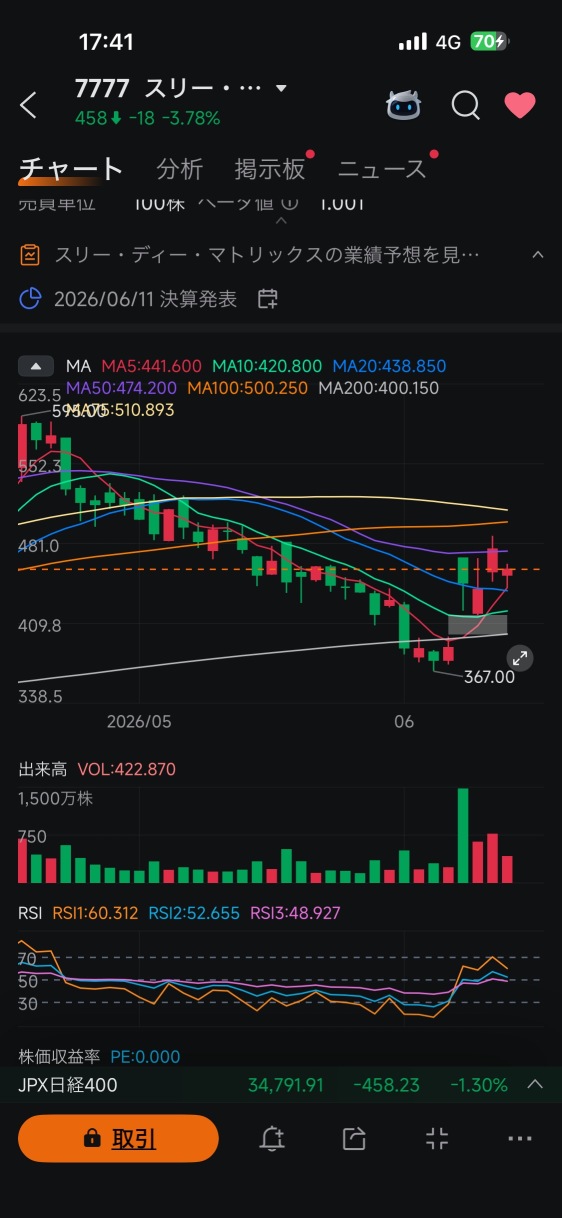
Task: Collapse the MA indicator legend arrow
Action: pyautogui.click(x=36, y=366)
